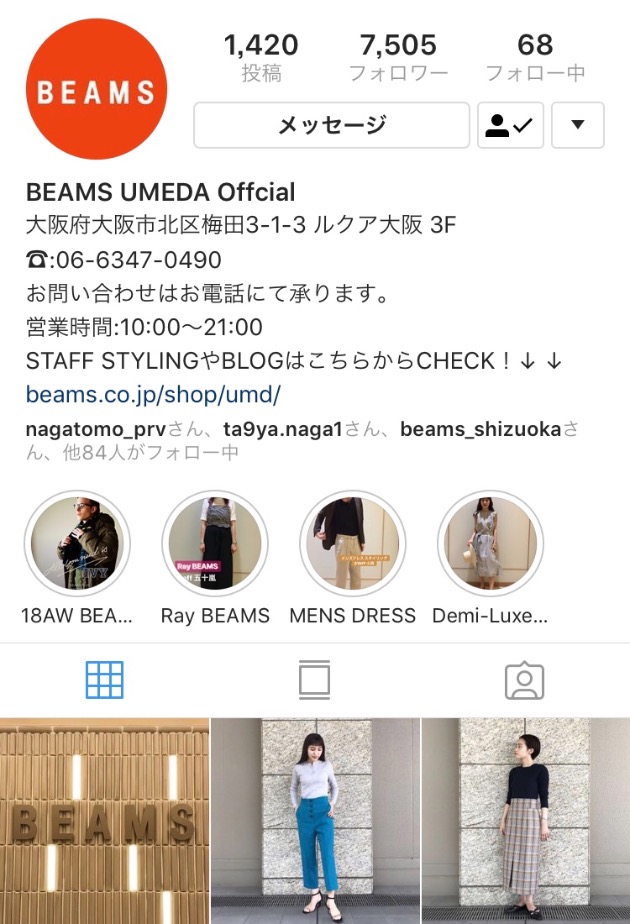View the フォロー中 list
This screenshot has width=630, height=924.
pos(535,57)
